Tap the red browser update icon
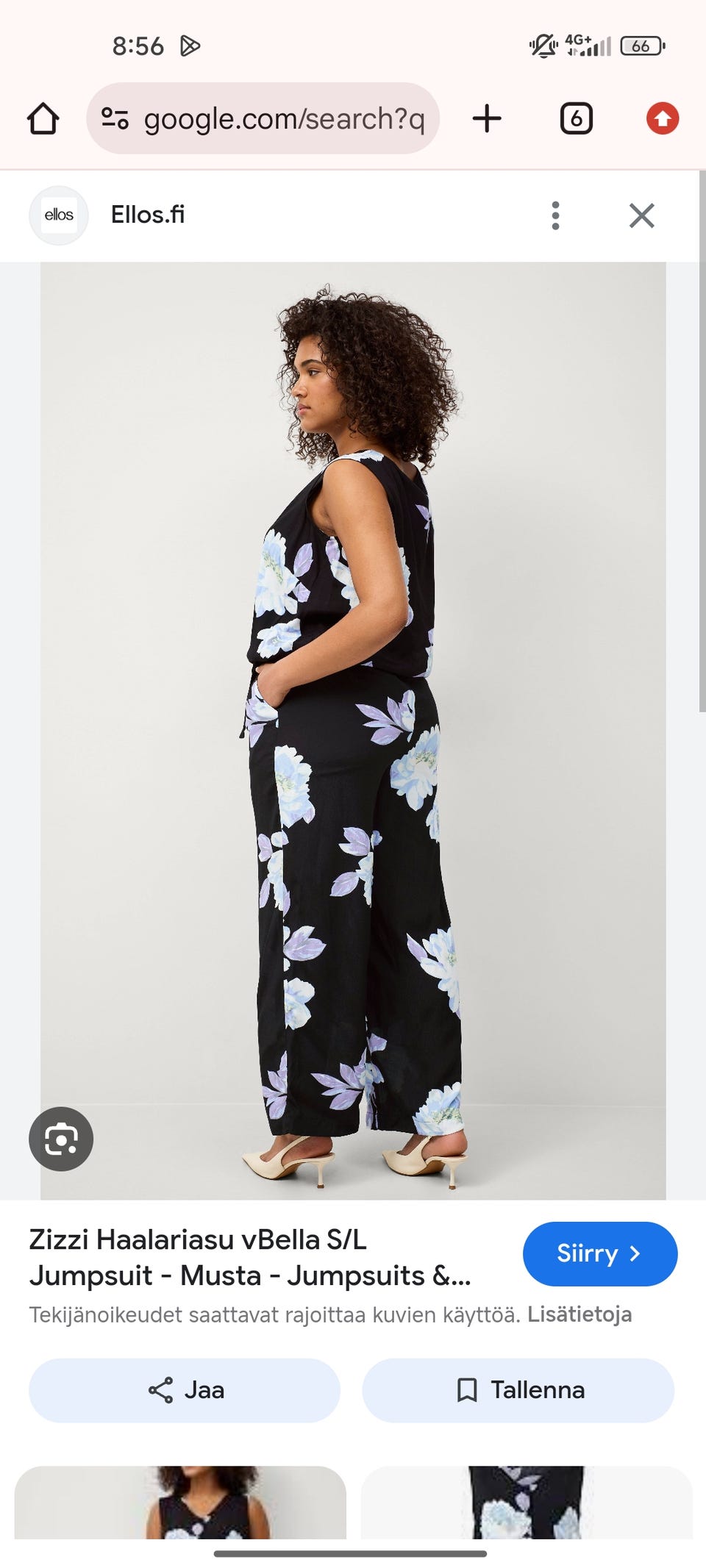Screen dimensions: 706x1568 [663, 118]
